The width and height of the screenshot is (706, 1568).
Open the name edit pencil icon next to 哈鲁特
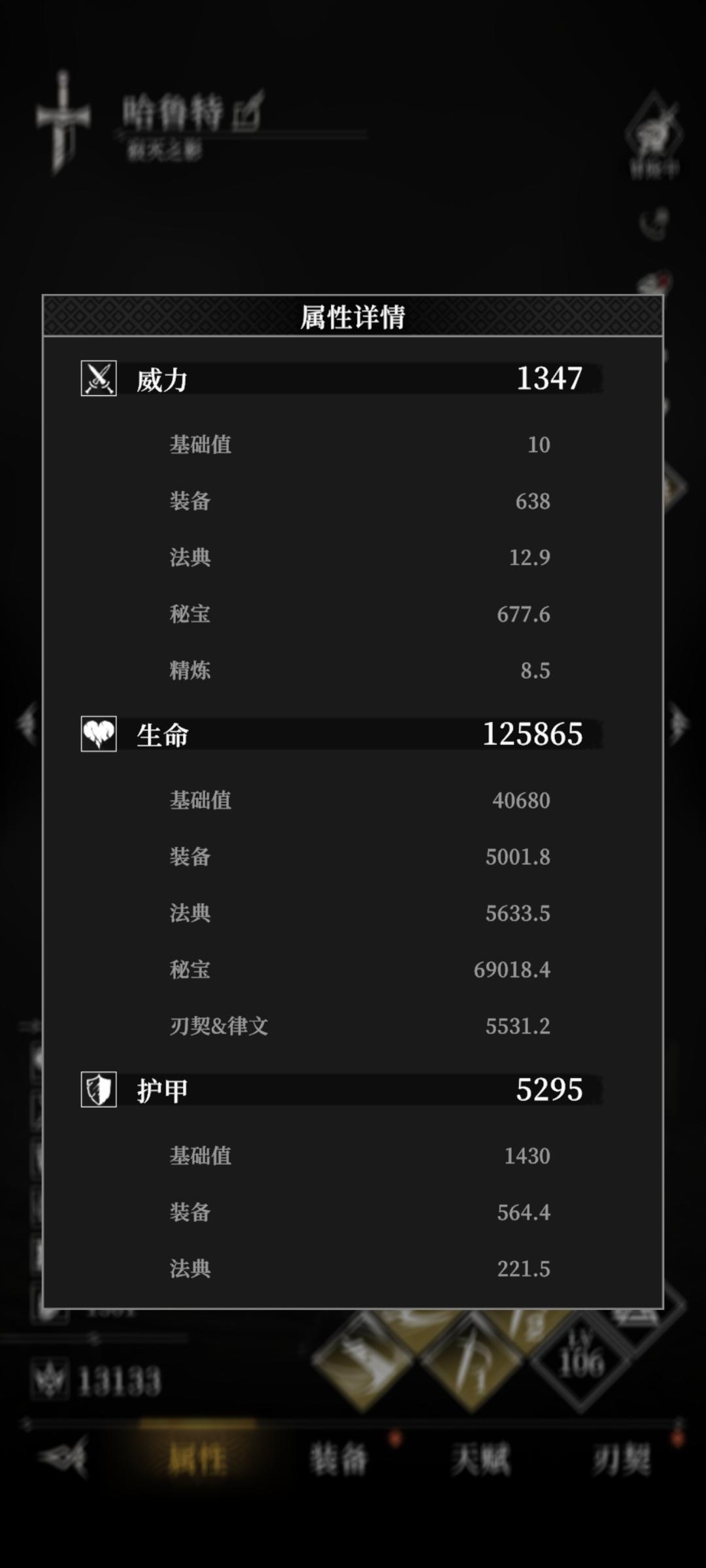248,112
